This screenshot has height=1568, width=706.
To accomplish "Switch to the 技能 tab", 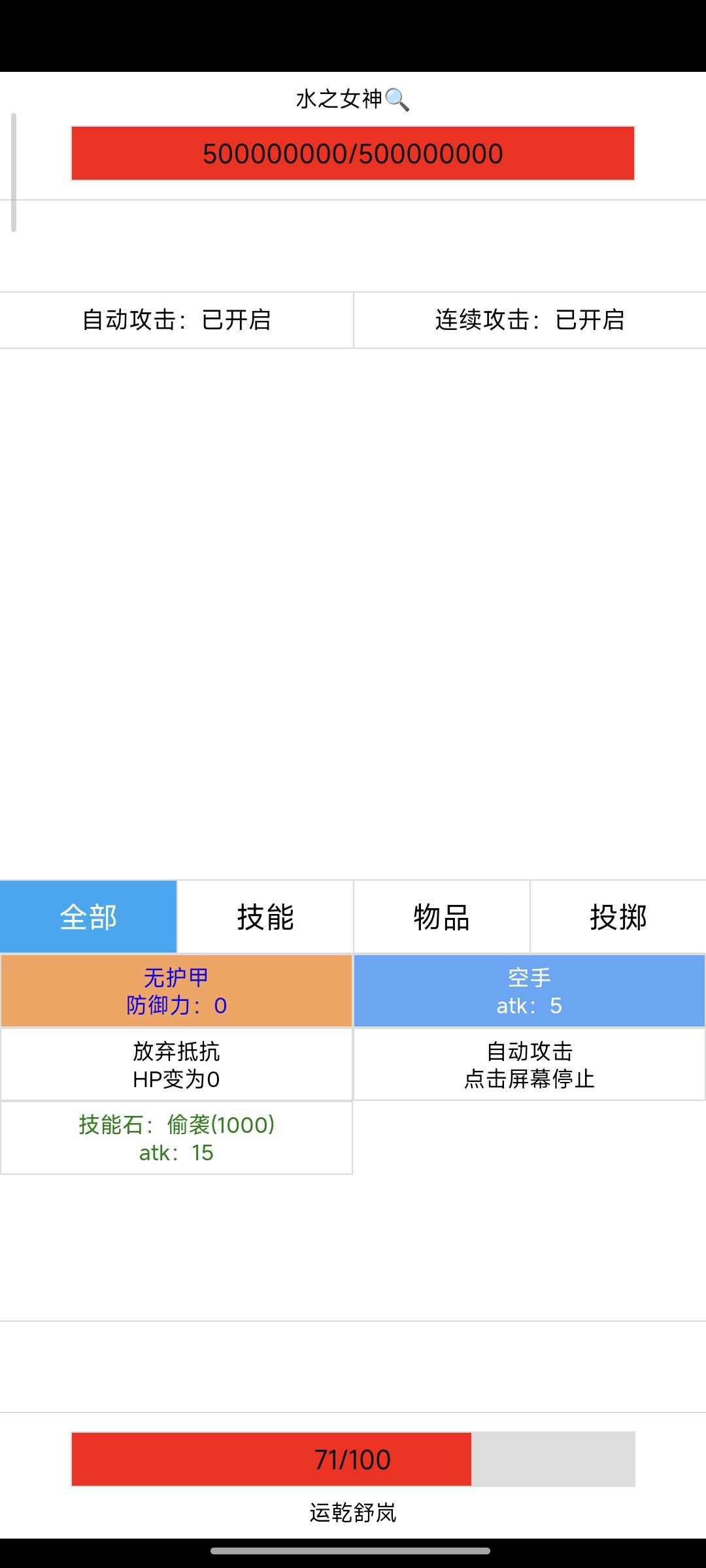I will click(265, 917).
